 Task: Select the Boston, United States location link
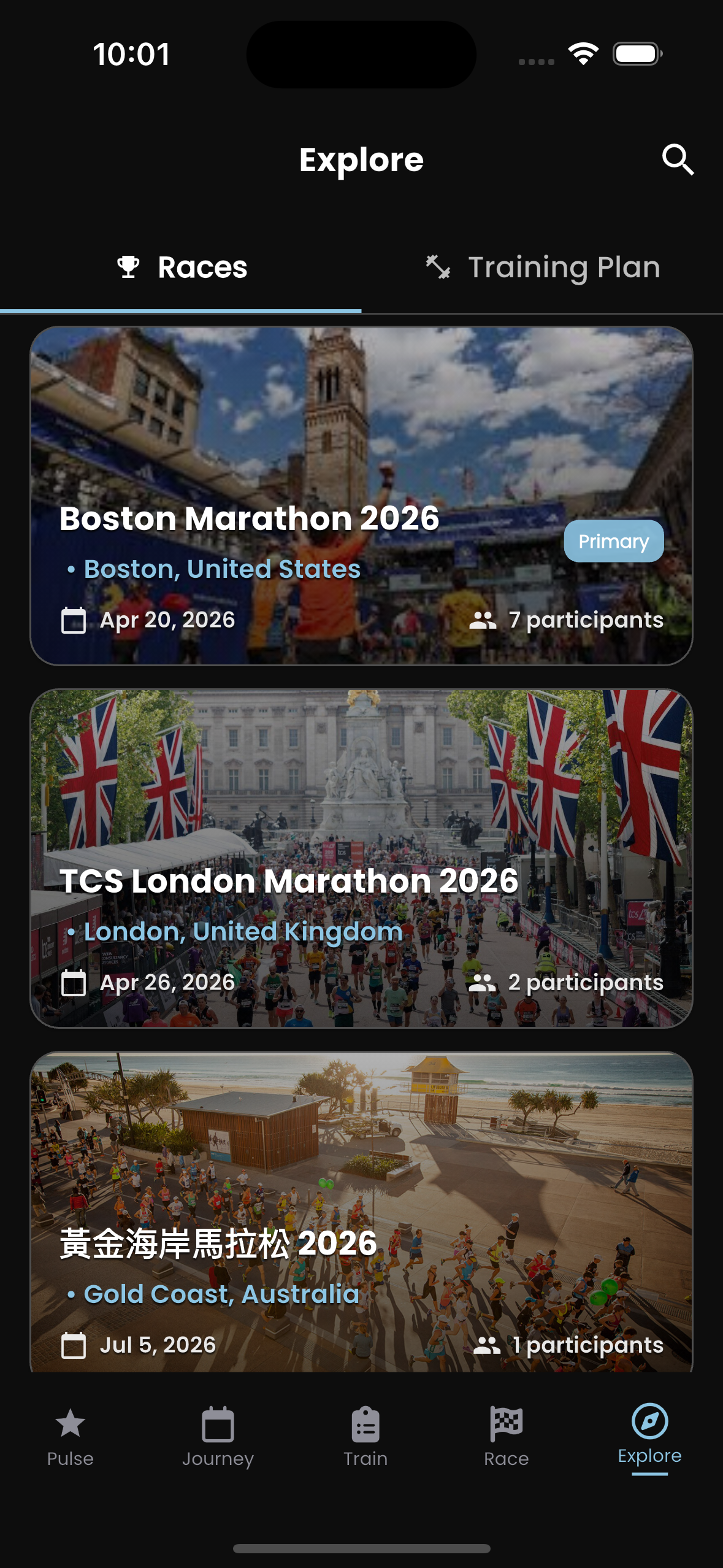222,568
